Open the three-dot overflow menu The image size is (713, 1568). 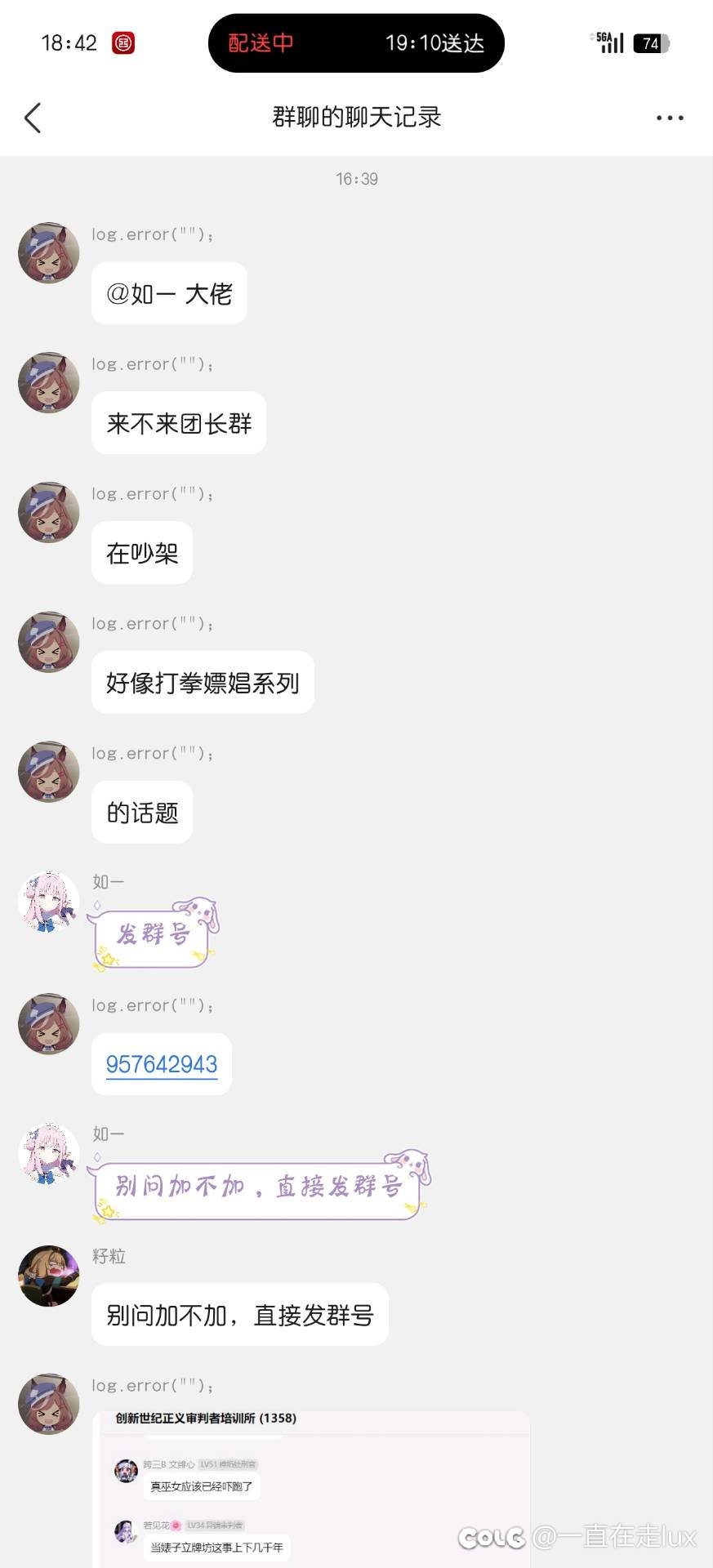670,118
